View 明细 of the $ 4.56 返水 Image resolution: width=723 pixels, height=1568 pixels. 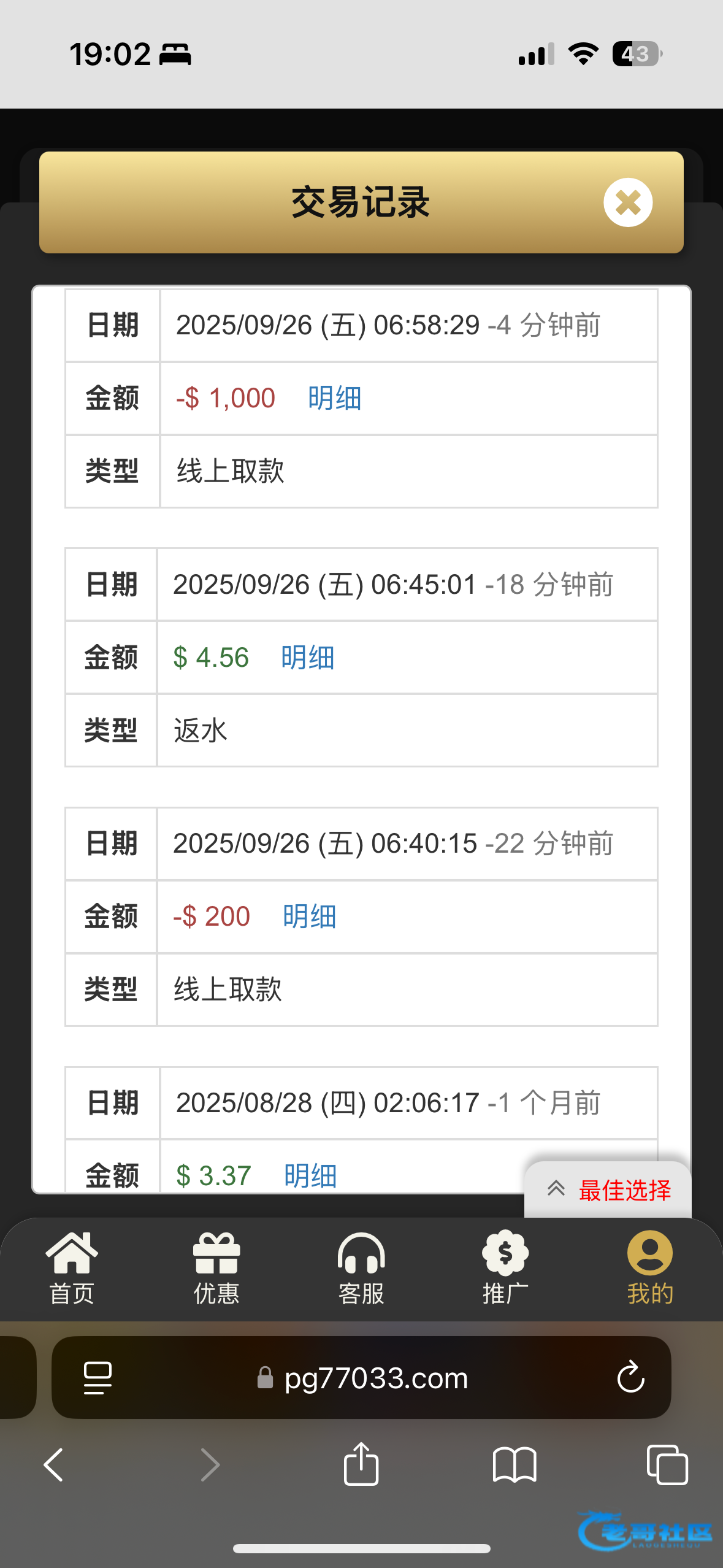coord(307,658)
